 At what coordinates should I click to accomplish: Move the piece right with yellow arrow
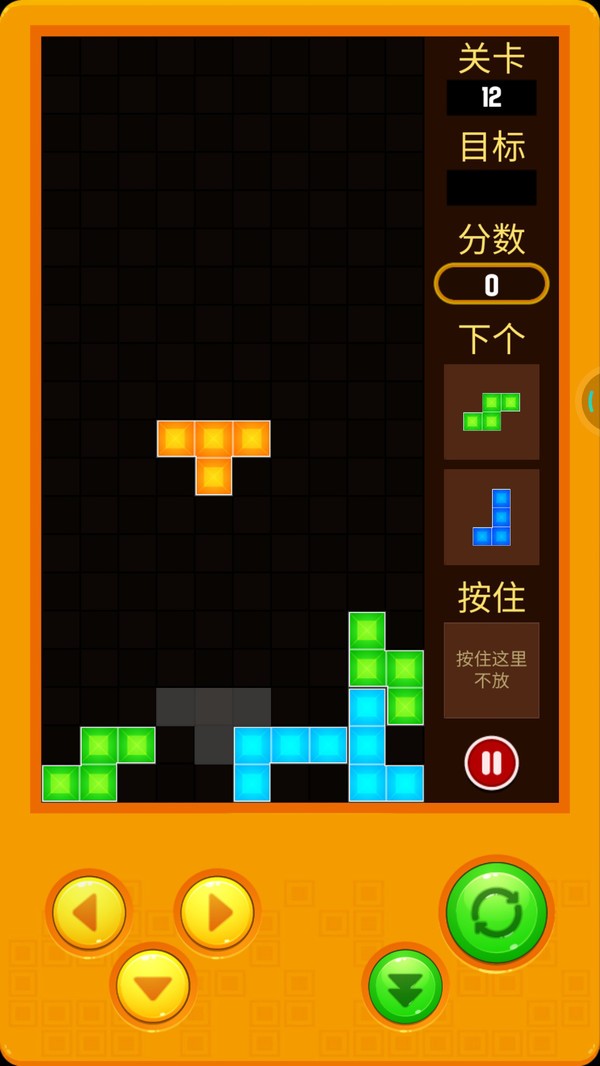(x=217, y=912)
